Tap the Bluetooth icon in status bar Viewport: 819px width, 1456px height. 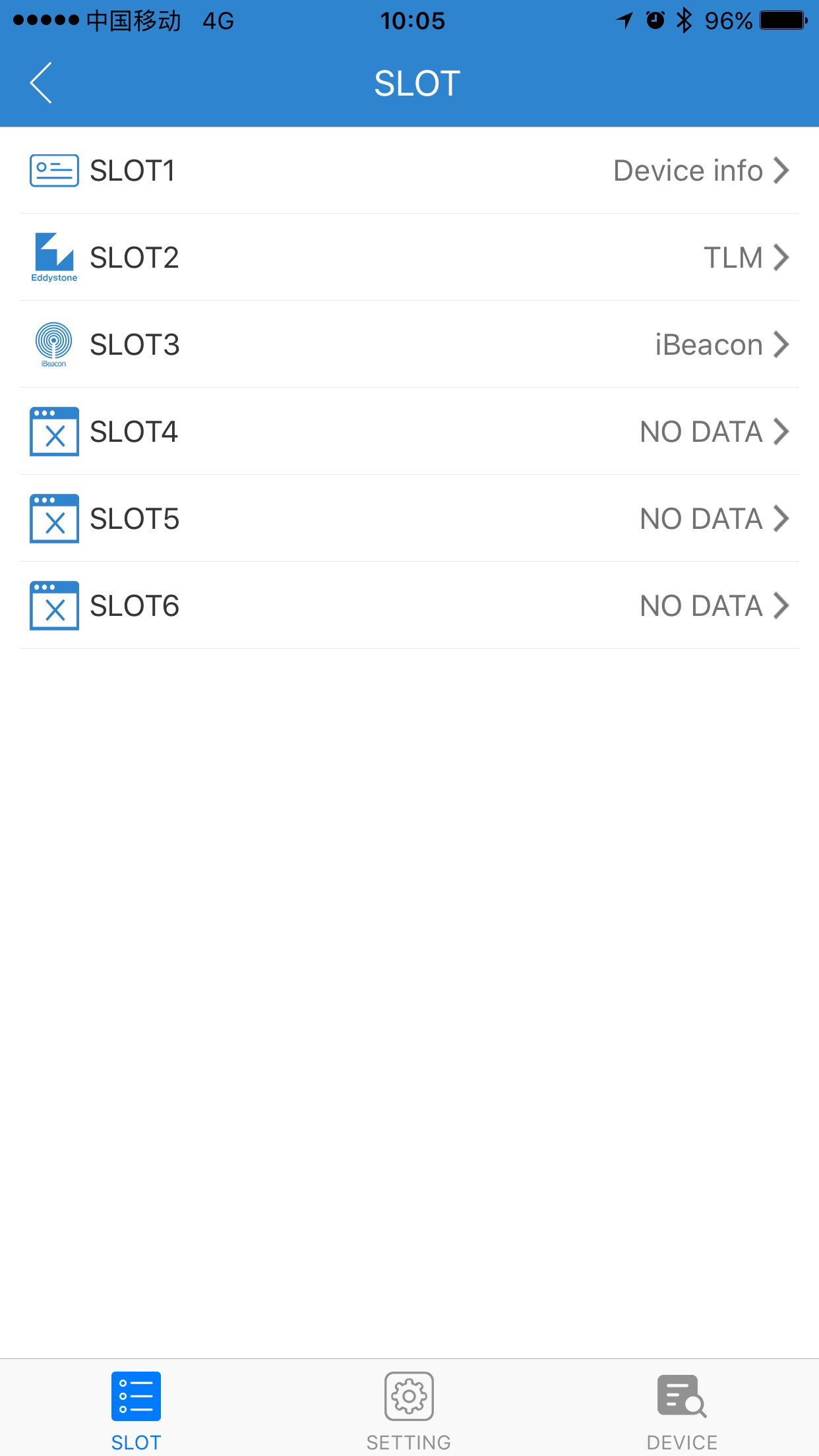[x=686, y=21]
